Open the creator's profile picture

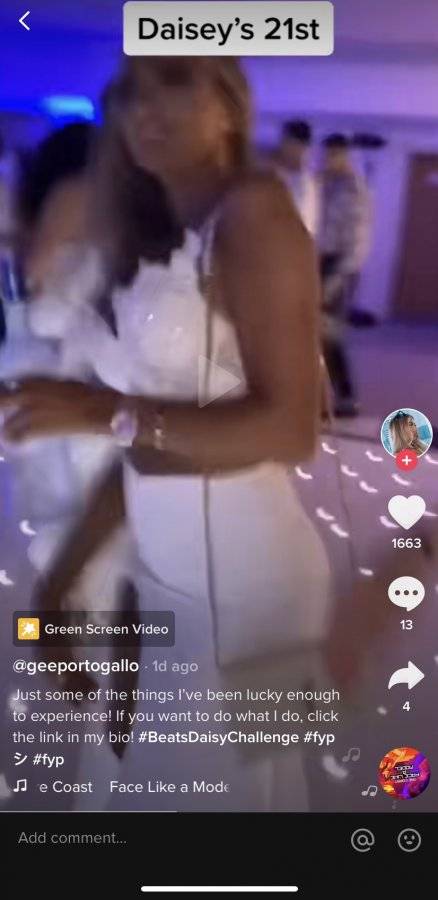pyautogui.click(x=406, y=433)
